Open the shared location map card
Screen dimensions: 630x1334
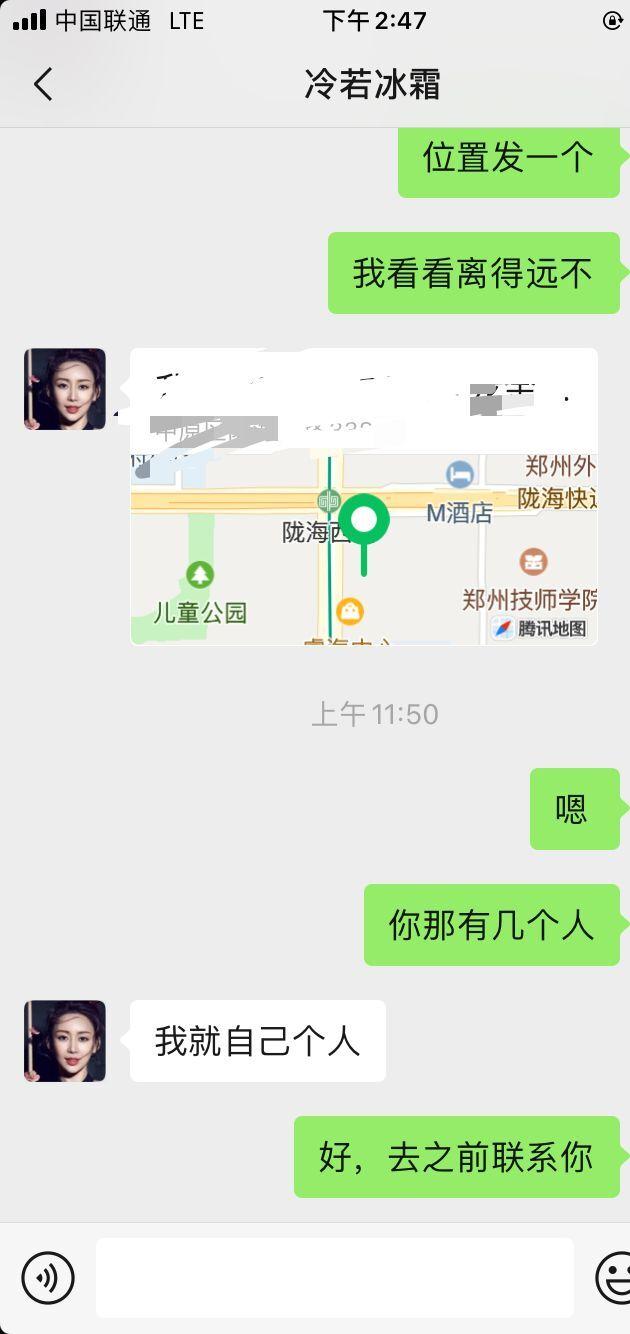pyautogui.click(x=364, y=497)
